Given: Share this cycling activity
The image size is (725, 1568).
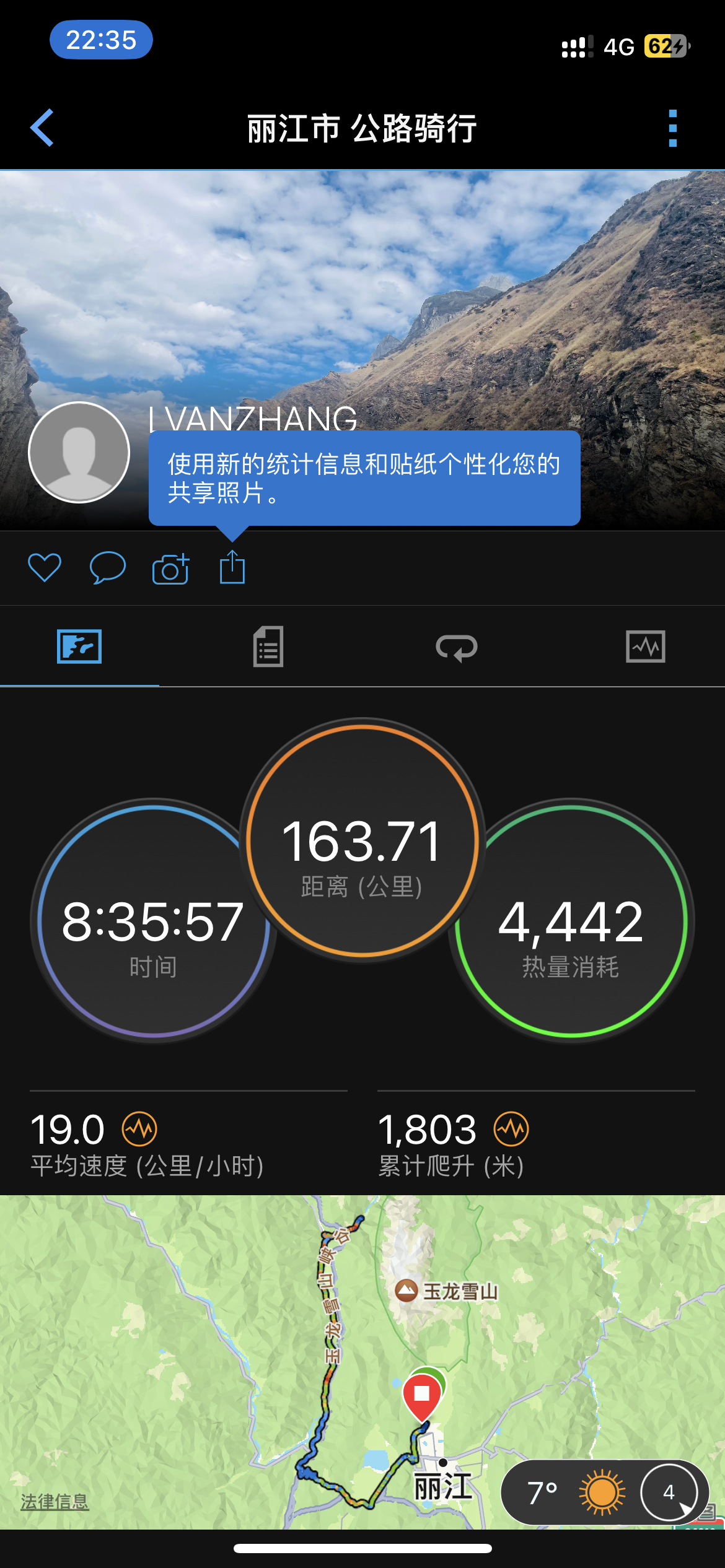Looking at the screenshot, I should (232, 567).
